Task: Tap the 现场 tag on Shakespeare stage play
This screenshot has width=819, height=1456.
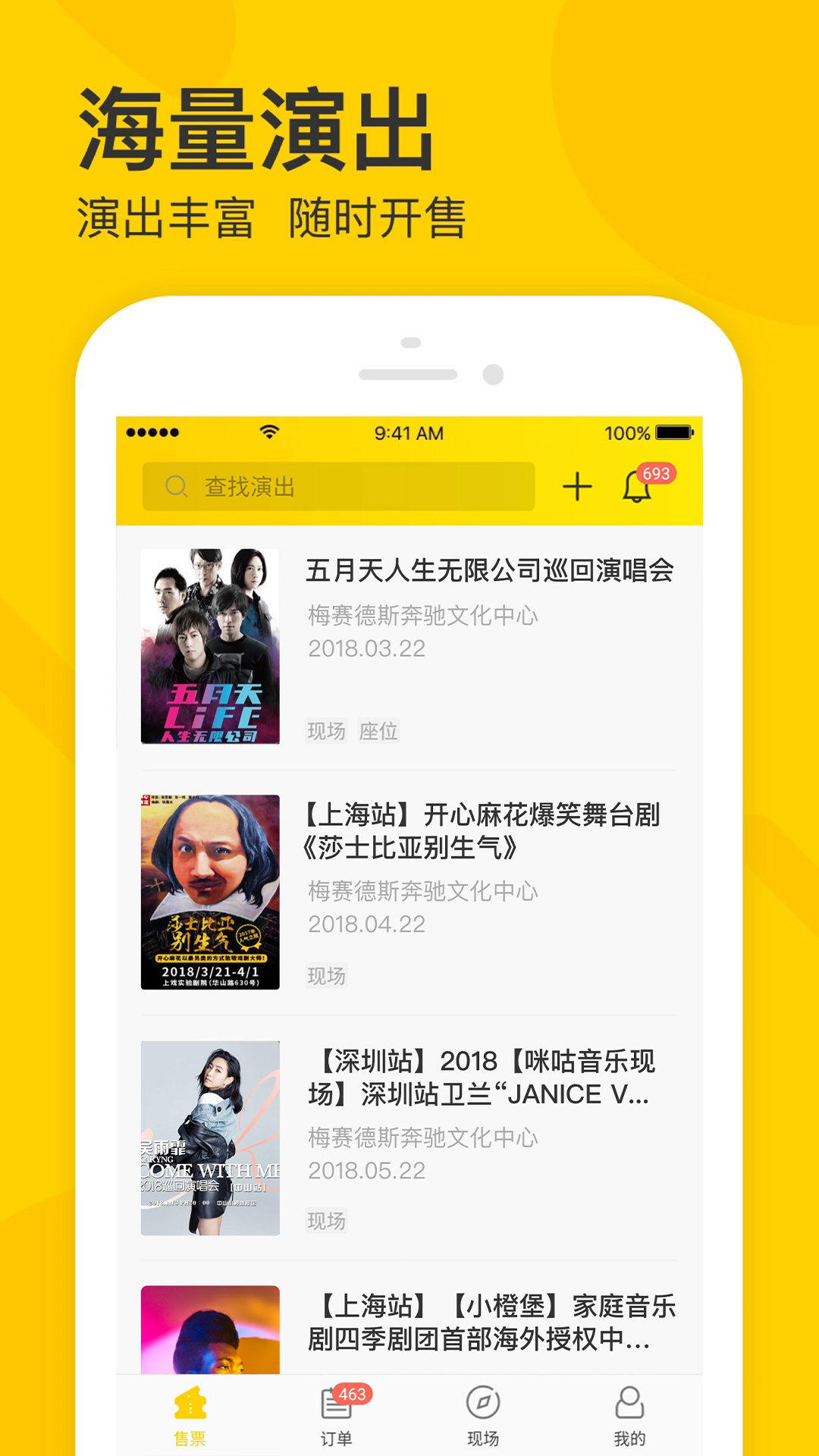Action: (x=326, y=977)
